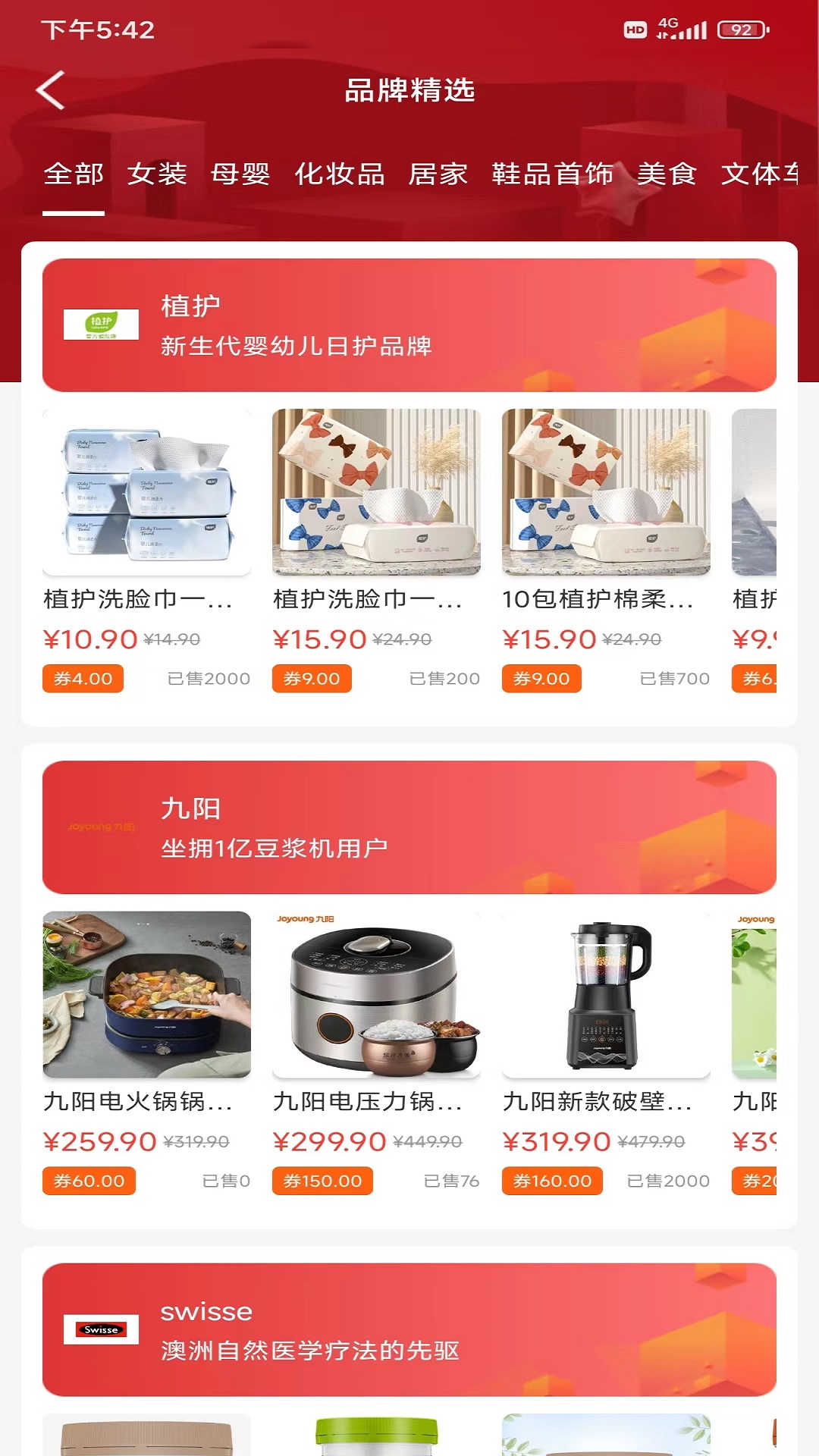The height and width of the screenshot is (1456, 819).
Task: Open the 九阳电压力锅 product card
Action: [376, 995]
